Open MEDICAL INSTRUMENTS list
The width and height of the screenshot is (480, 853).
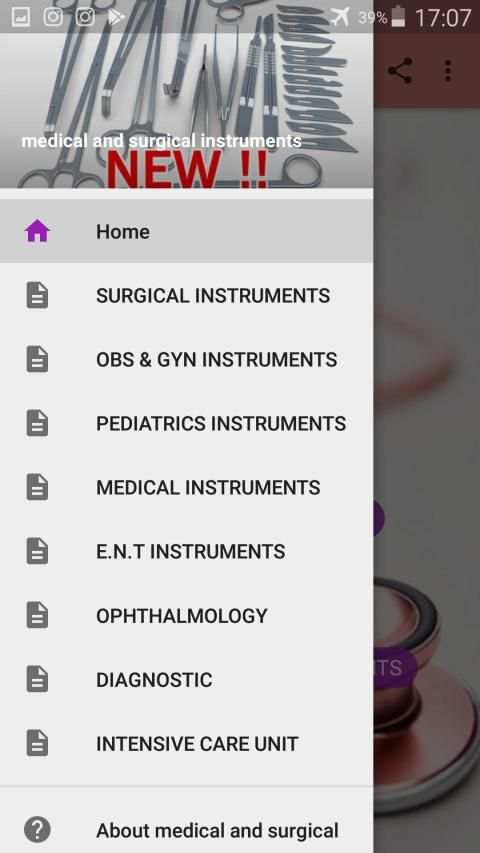click(187, 487)
